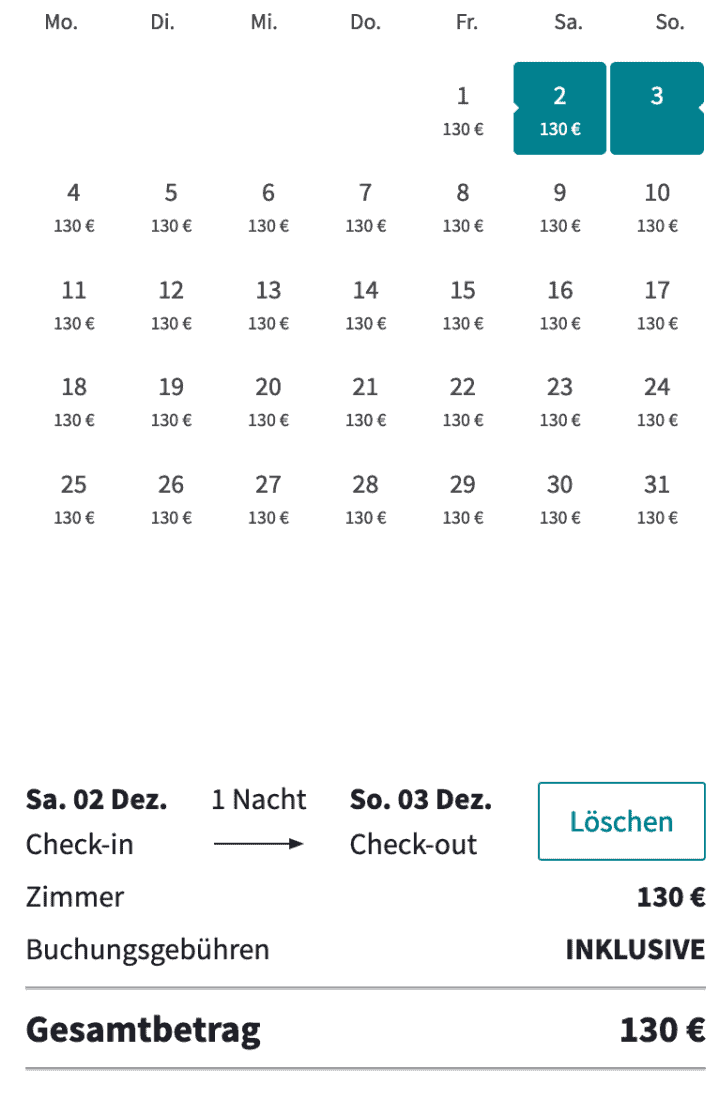
Task: Choose day 10 in the calendar
Action: tap(657, 206)
